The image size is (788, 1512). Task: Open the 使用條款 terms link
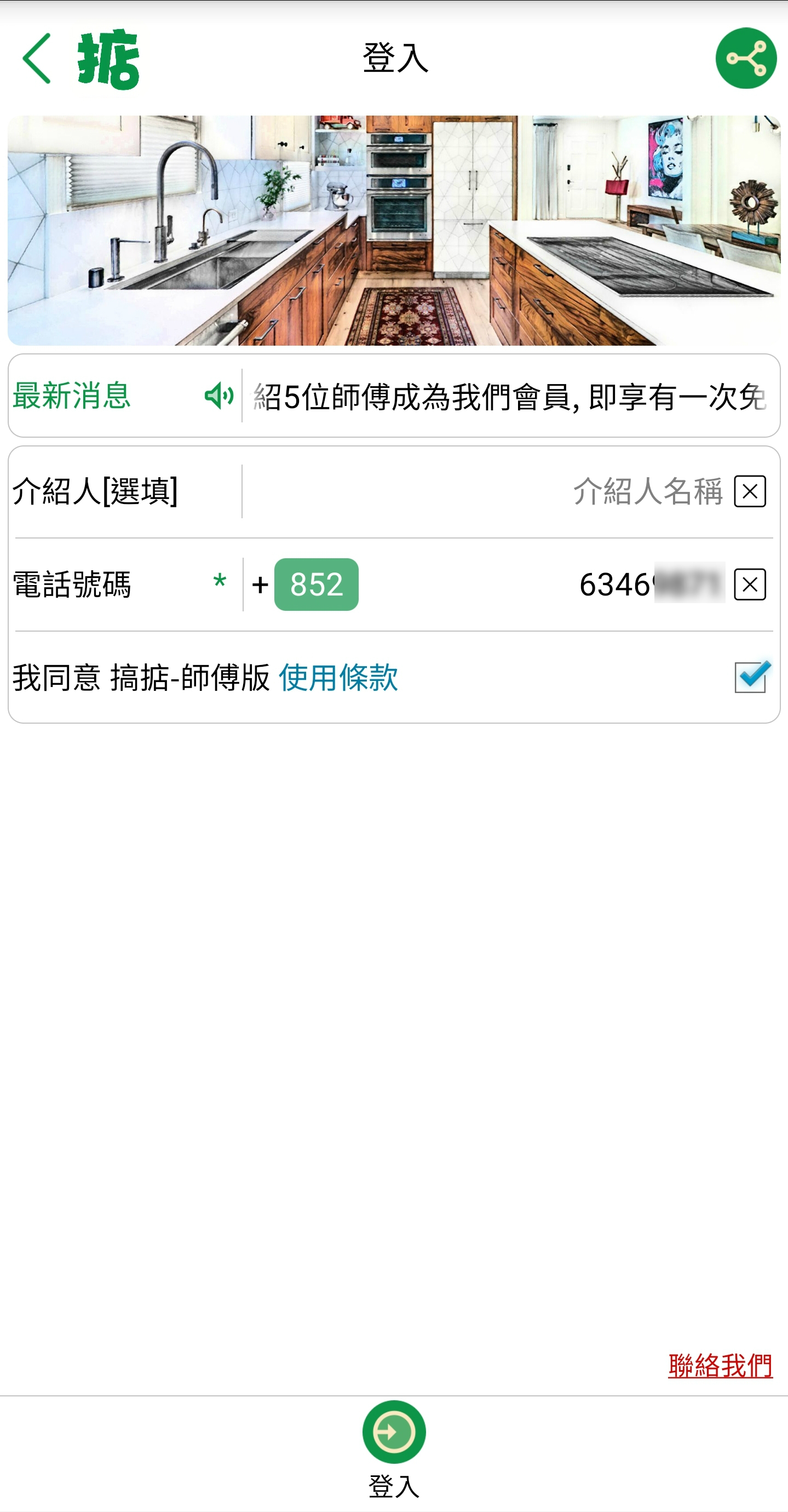(338, 677)
